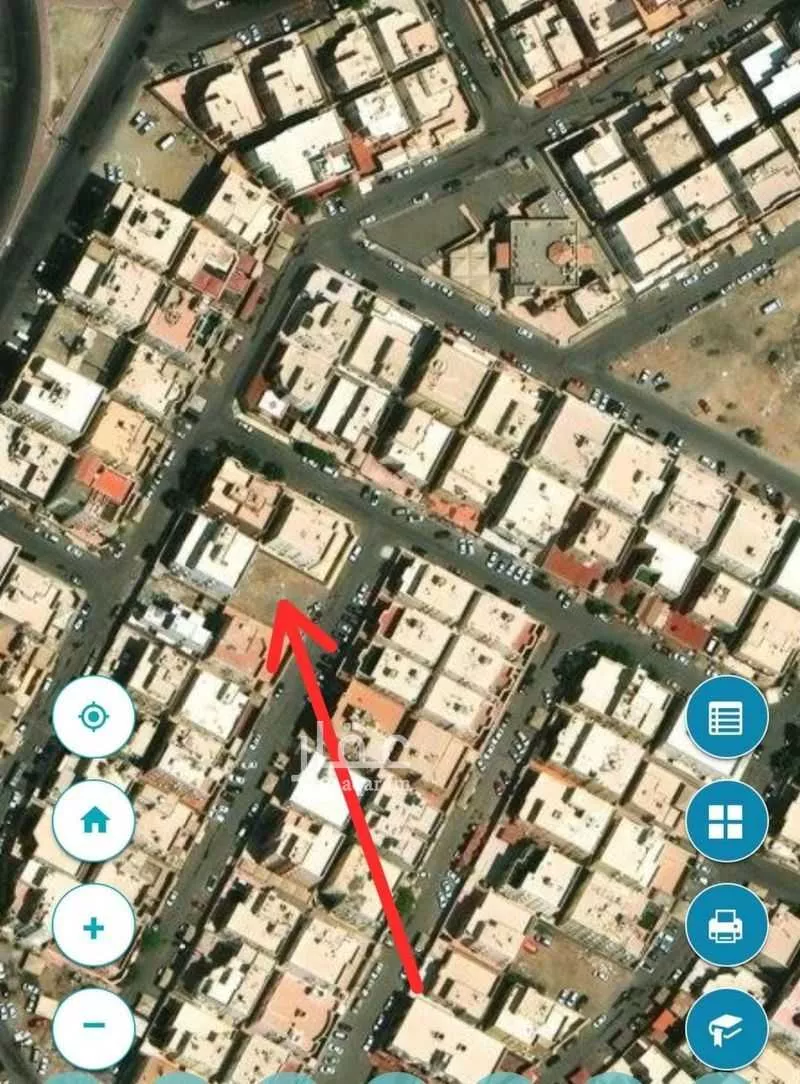Print the current map view
800x1084 pixels.
coord(728,927)
